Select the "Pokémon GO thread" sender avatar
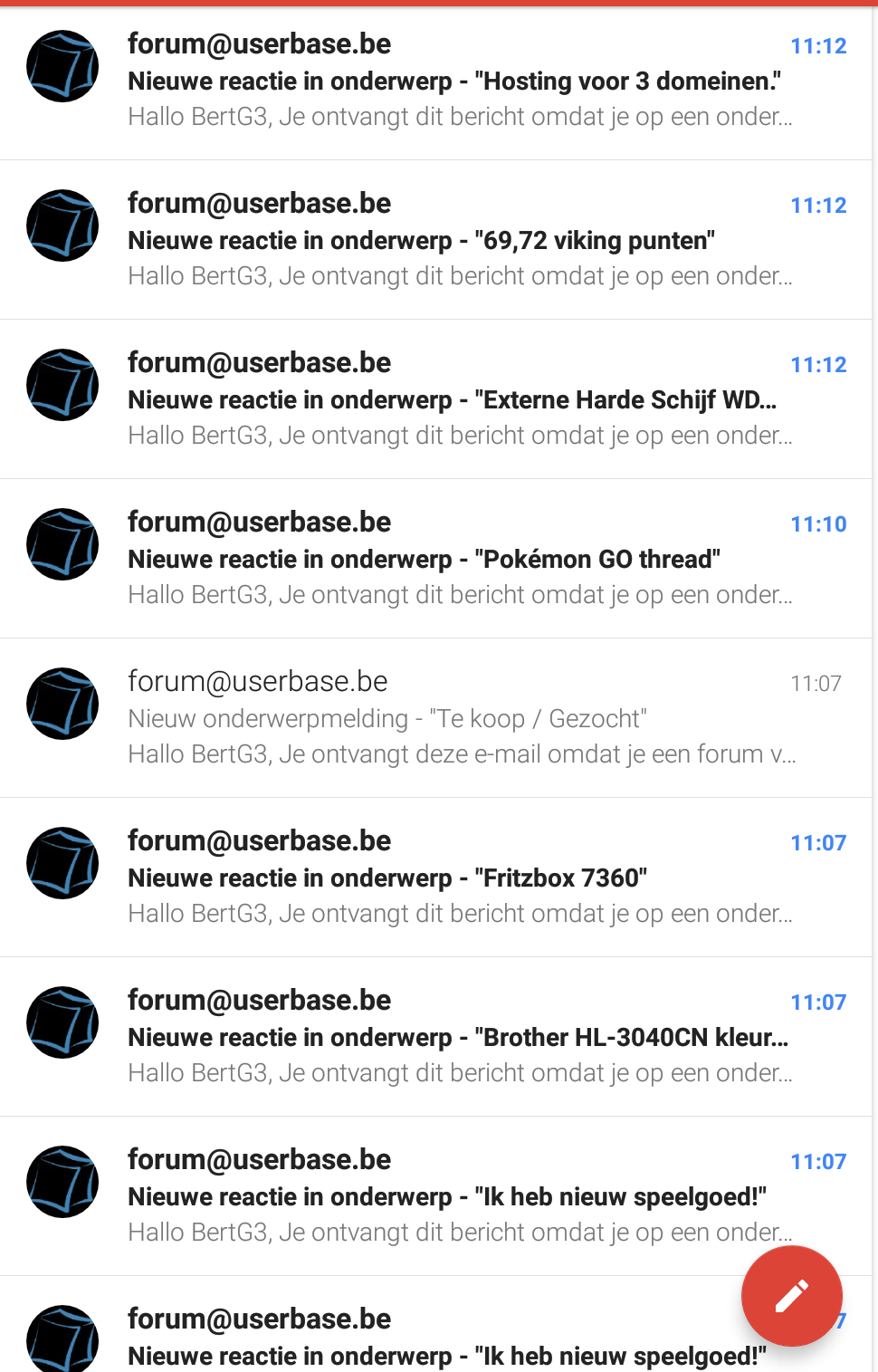The height and width of the screenshot is (1372, 878). click(62, 544)
